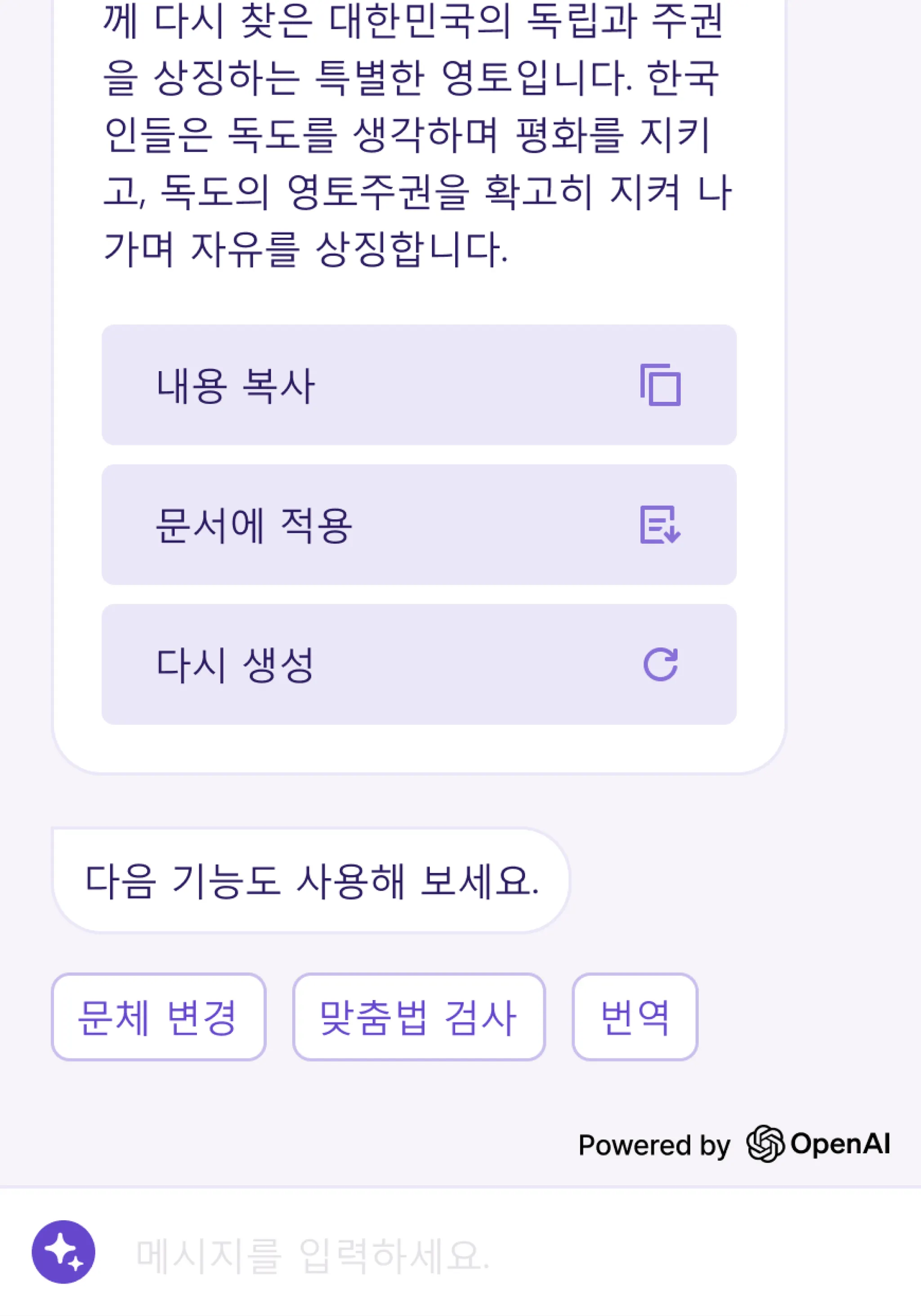This screenshot has height=1316, width=921.
Task: Regenerate the answer with 다시 생성
Action: (x=418, y=664)
